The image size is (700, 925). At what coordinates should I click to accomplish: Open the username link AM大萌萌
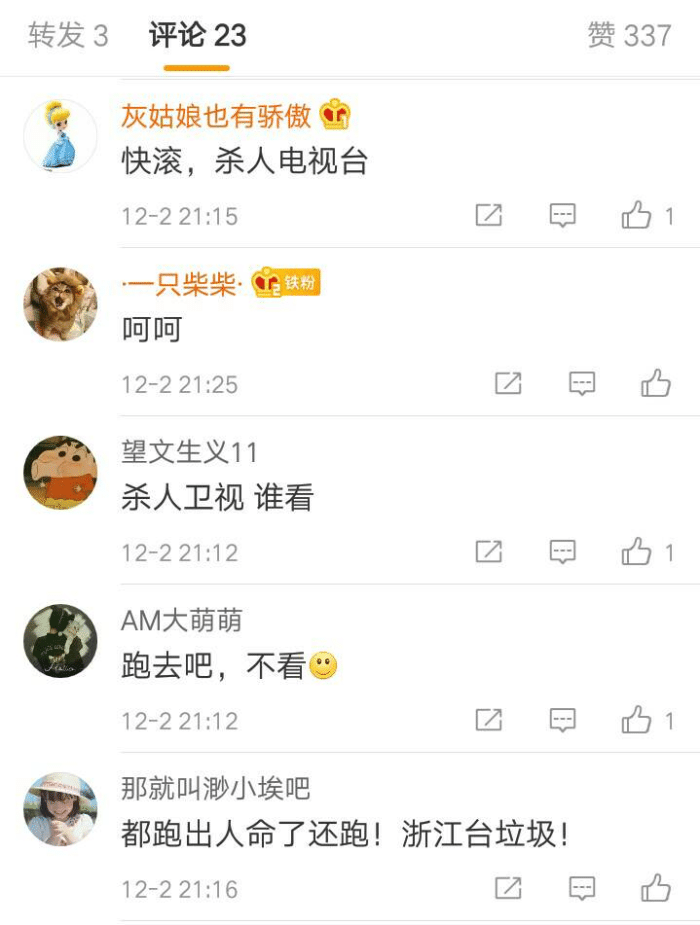[x=181, y=620]
